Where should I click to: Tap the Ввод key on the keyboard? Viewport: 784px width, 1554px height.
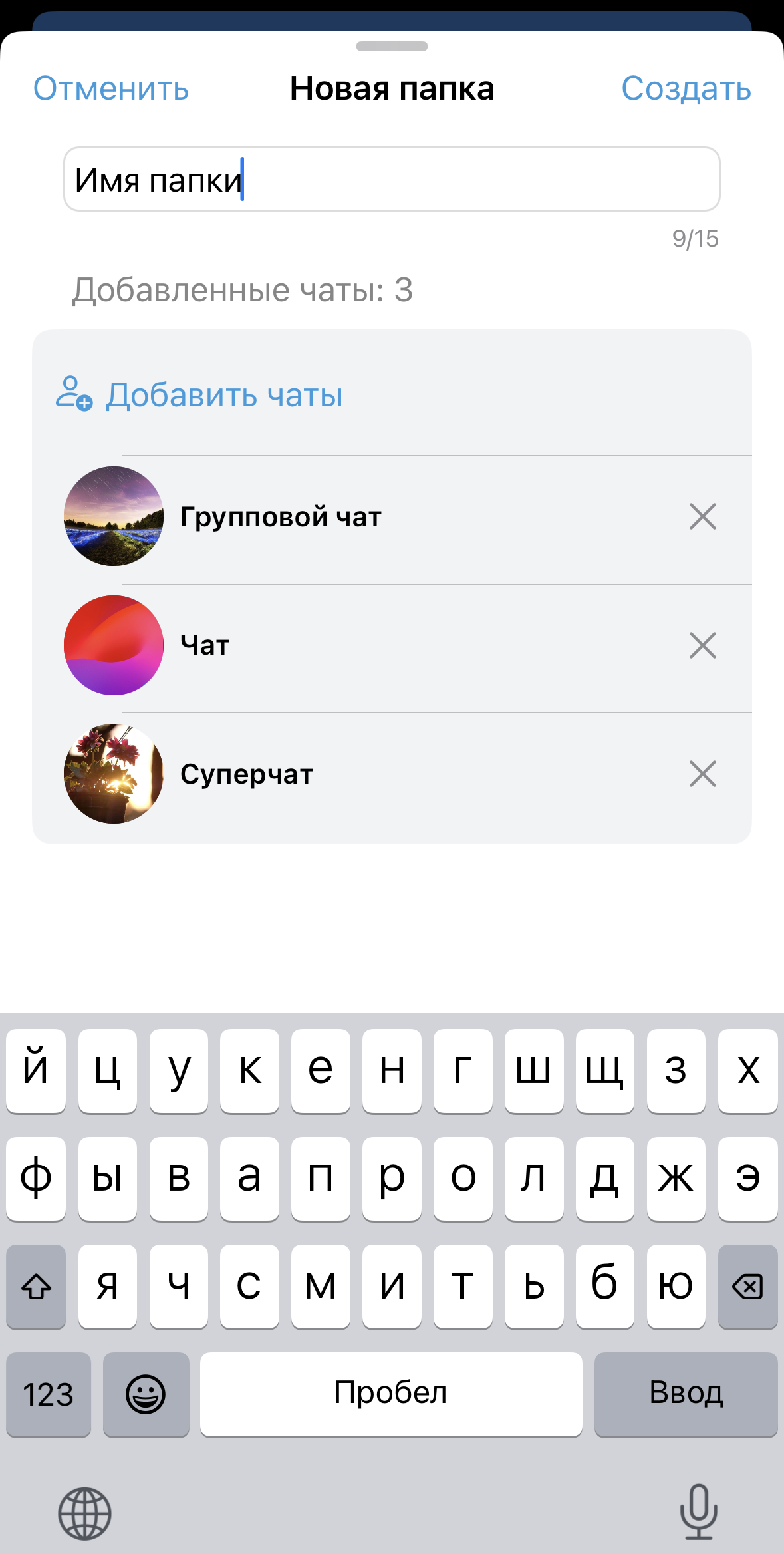point(686,1394)
